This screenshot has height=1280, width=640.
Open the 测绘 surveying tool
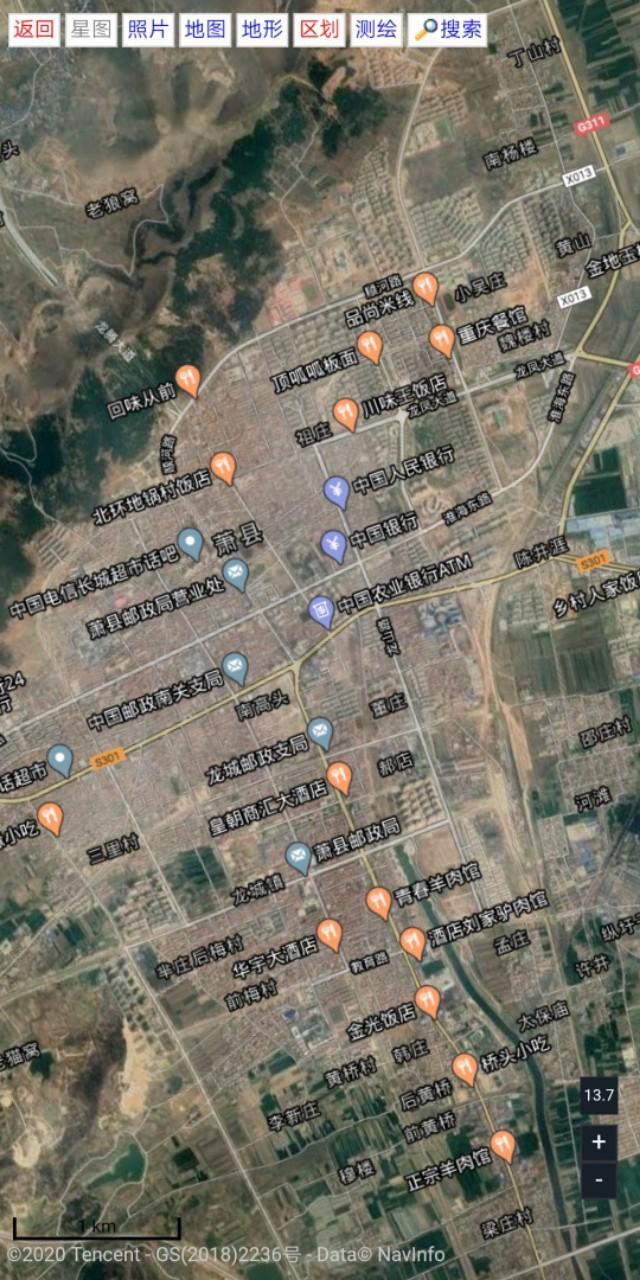(x=377, y=29)
